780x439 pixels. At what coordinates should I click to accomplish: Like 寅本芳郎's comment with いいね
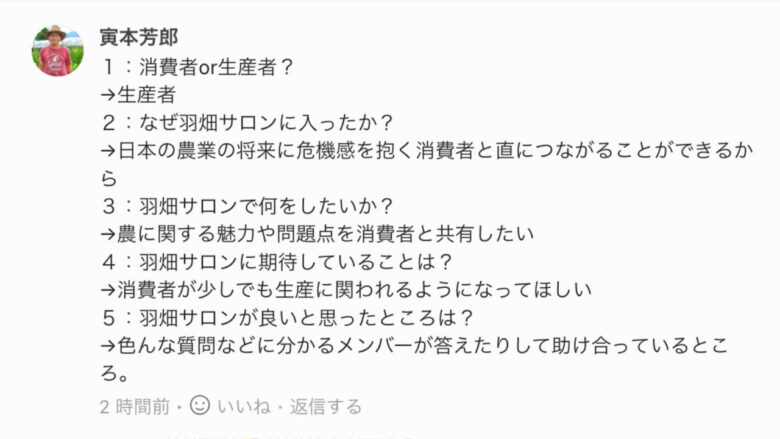tap(243, 407)
